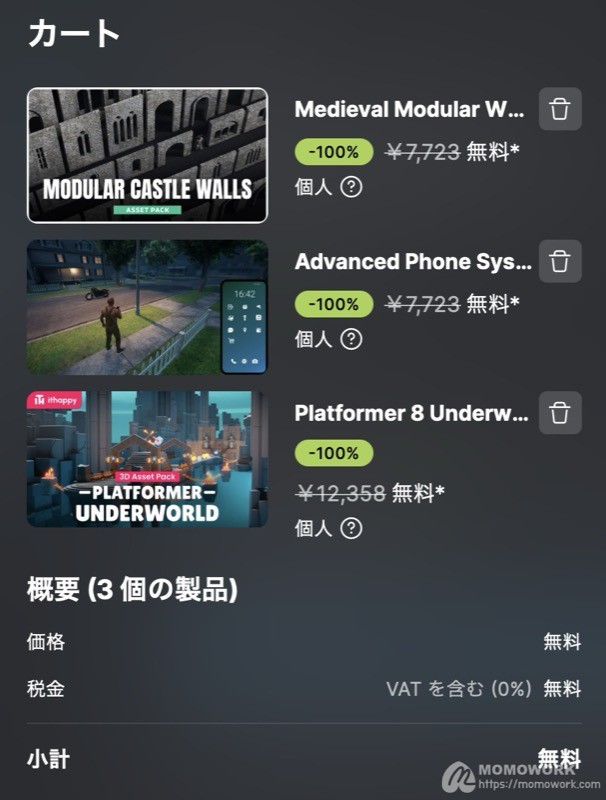This screenshot has height=800, width=606.
Task: Delete Advanced Phone System from cart
Action: (560, 262)
